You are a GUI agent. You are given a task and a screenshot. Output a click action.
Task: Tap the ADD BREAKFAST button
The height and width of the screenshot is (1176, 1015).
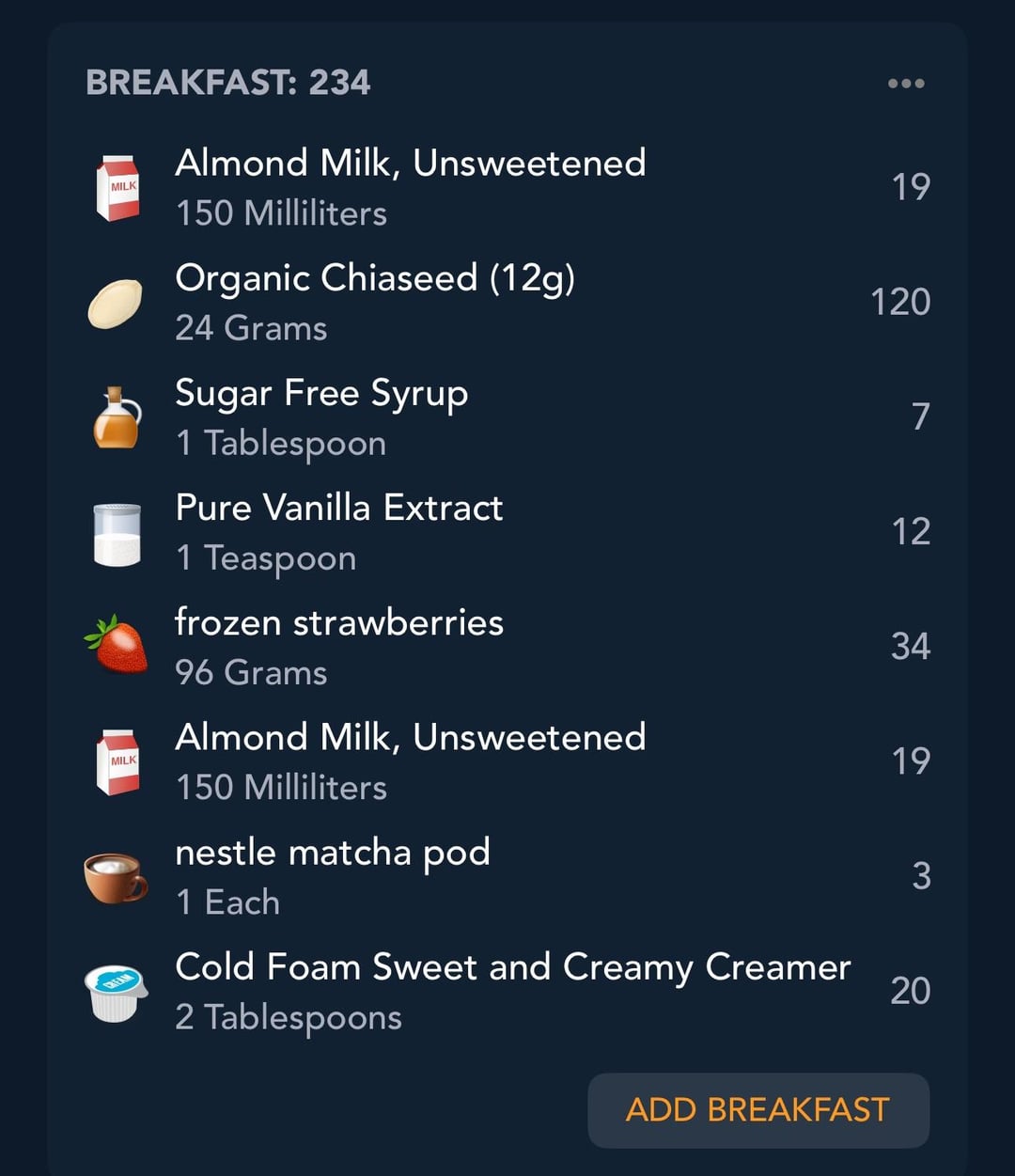point(758,1110)
